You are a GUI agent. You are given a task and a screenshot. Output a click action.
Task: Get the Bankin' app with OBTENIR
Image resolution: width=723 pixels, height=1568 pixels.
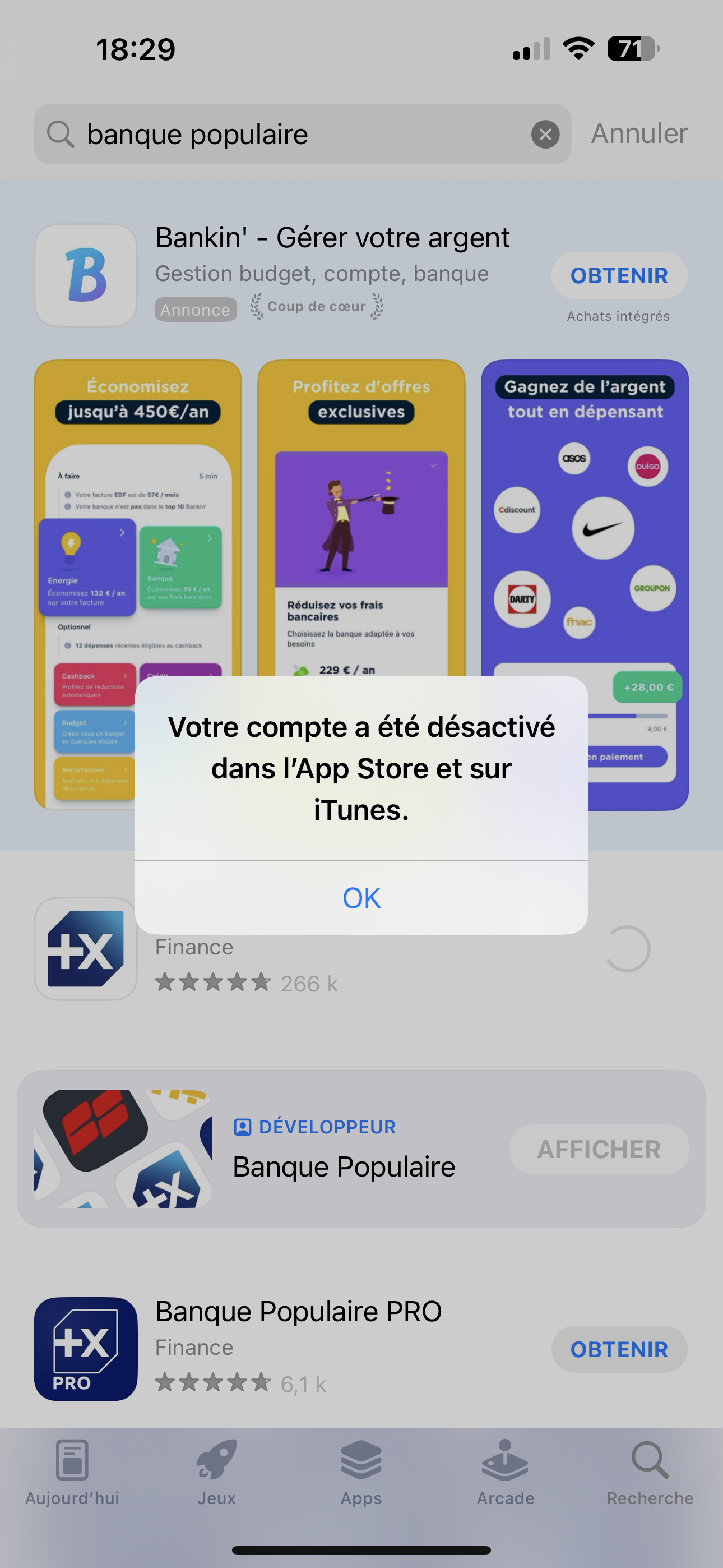[x=619, y=276]
